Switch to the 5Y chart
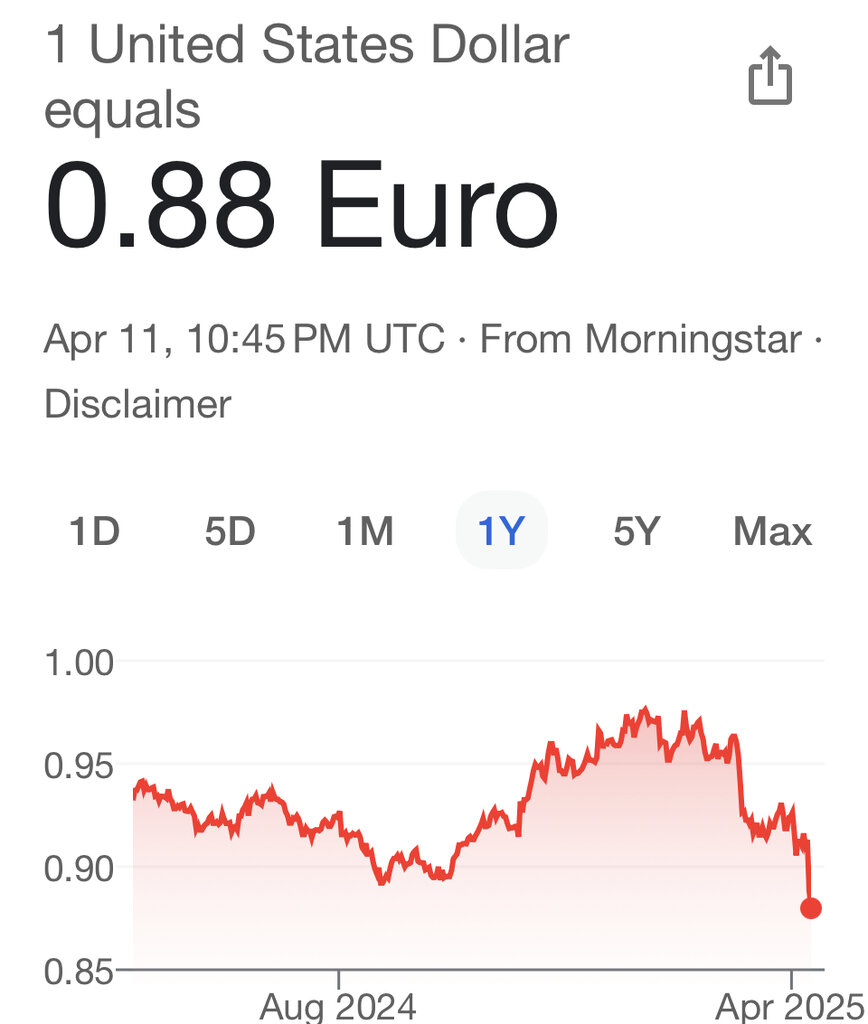Screen dimensions: 868x1024 pyautogui.click(x=637, y=531)
